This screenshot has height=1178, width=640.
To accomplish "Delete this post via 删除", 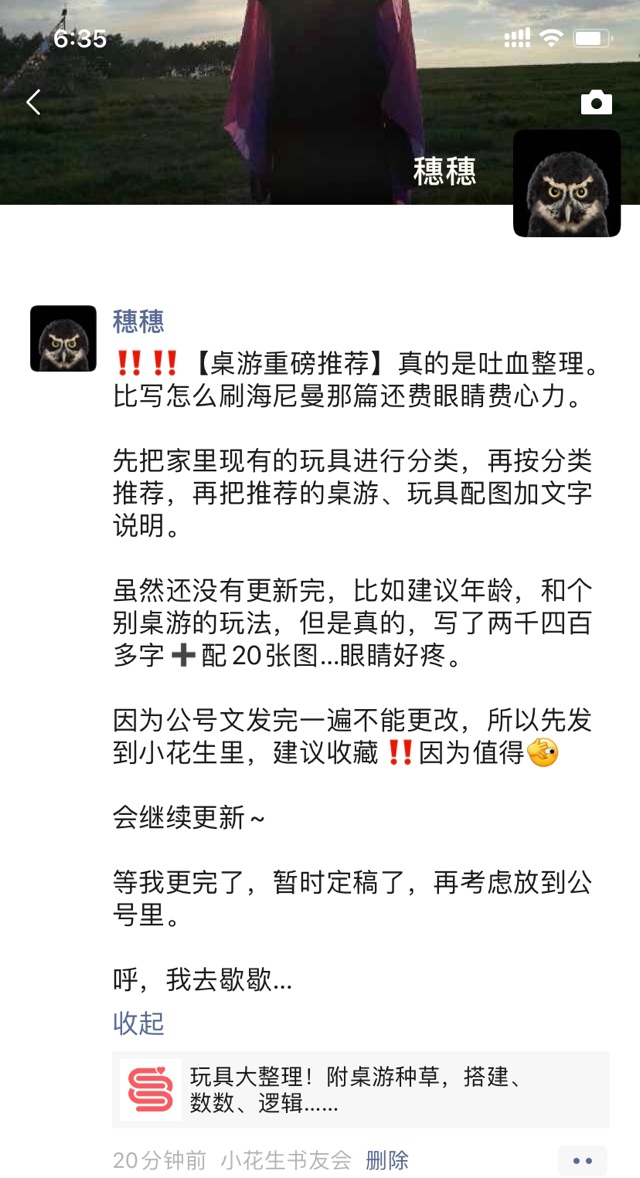I will point(387,1160).
